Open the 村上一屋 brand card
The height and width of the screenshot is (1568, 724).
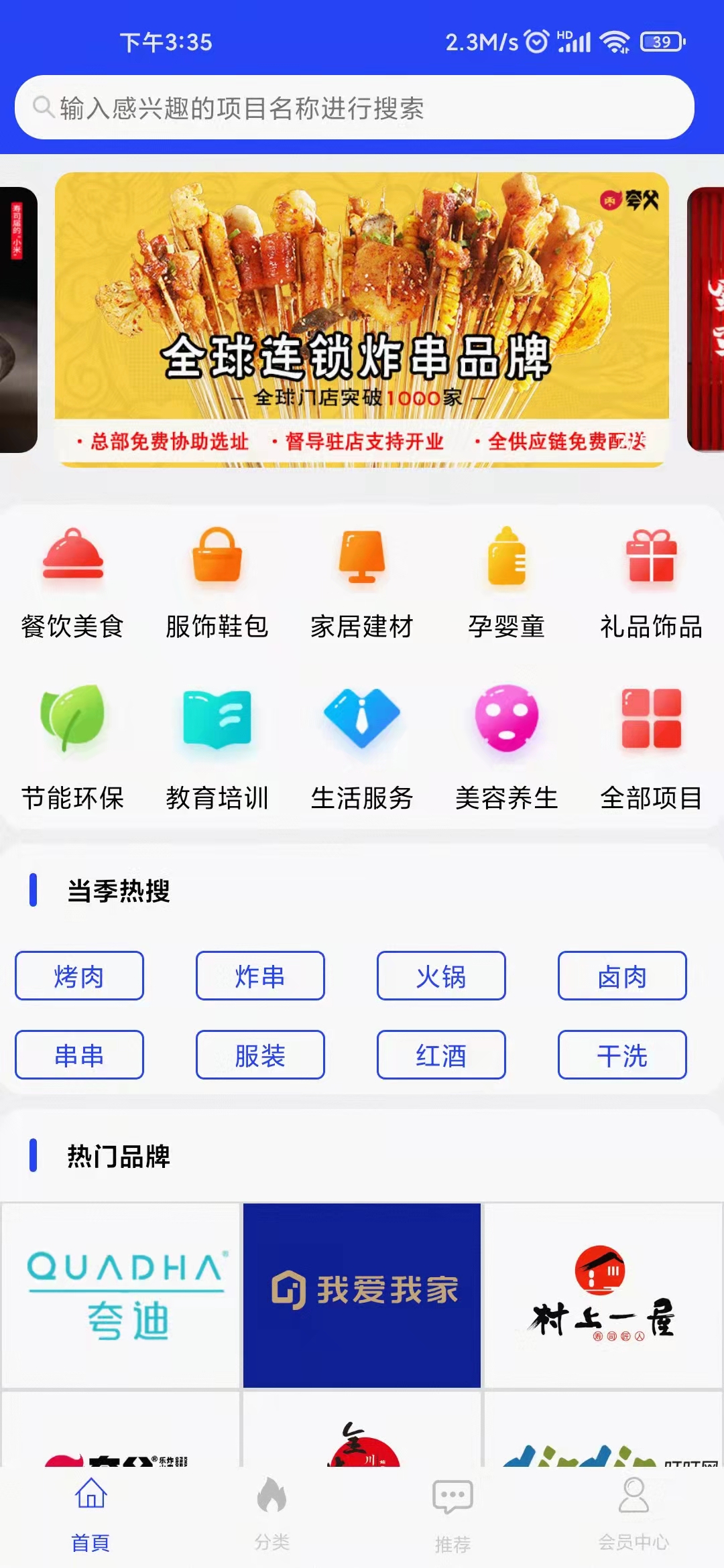(603, 1295)
